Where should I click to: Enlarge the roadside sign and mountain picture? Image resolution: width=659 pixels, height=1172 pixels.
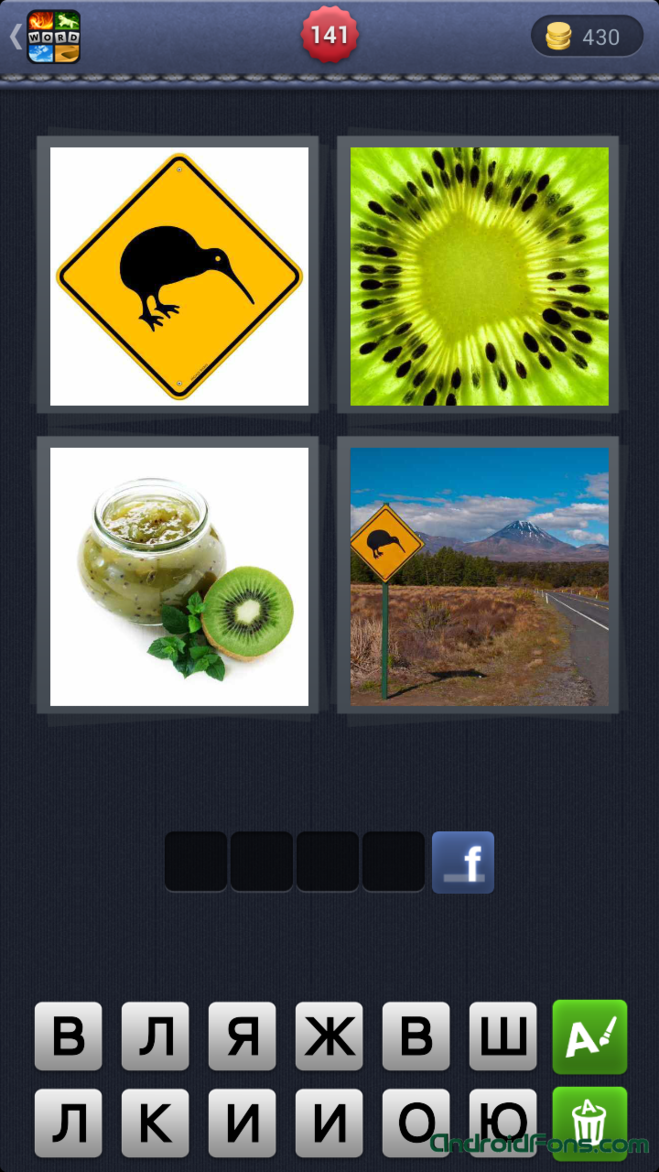[479, 576]
